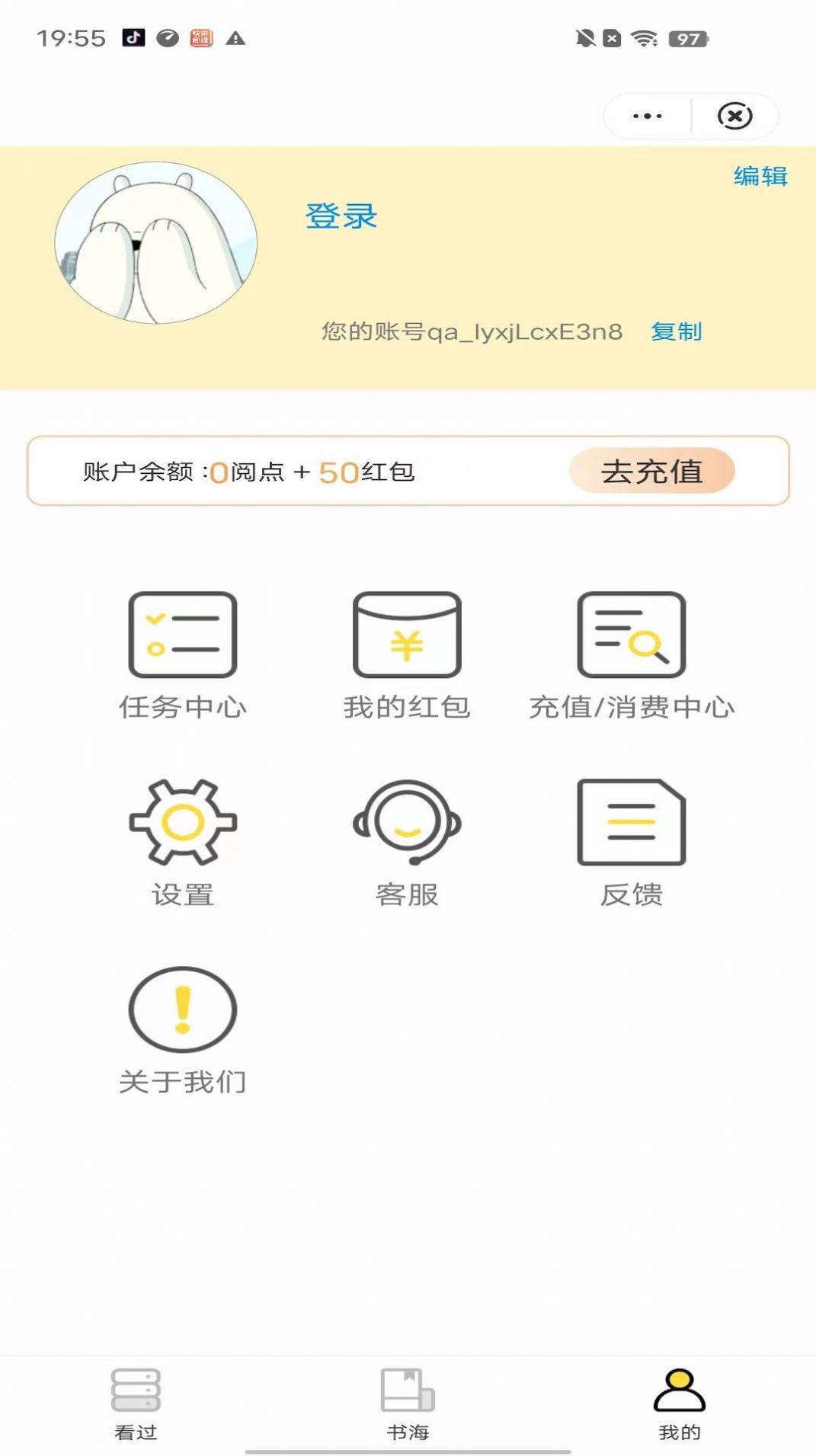Click 复制 to copy account ID
This screenshot has width=816, height=1456.
tap(677, 331)
